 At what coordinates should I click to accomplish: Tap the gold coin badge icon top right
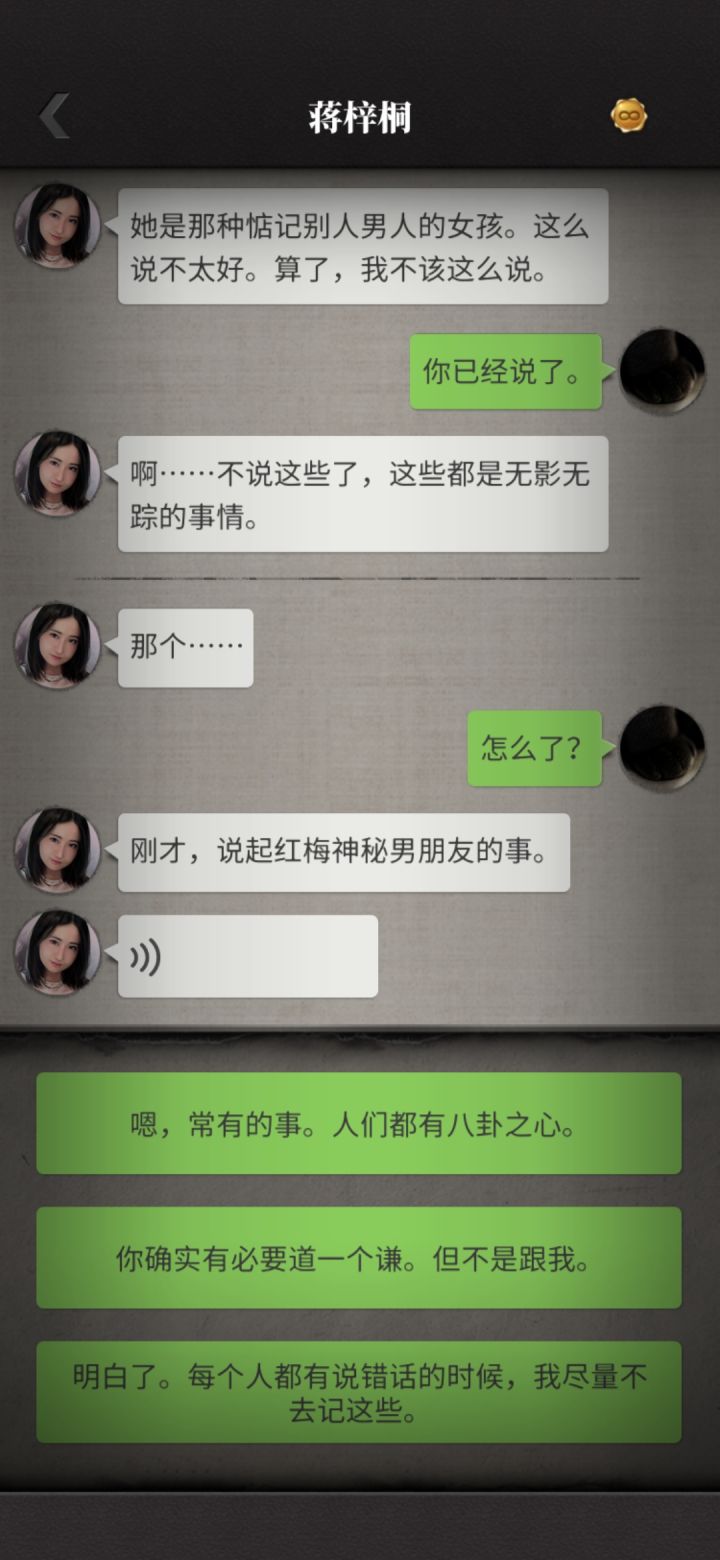point(629,117)
